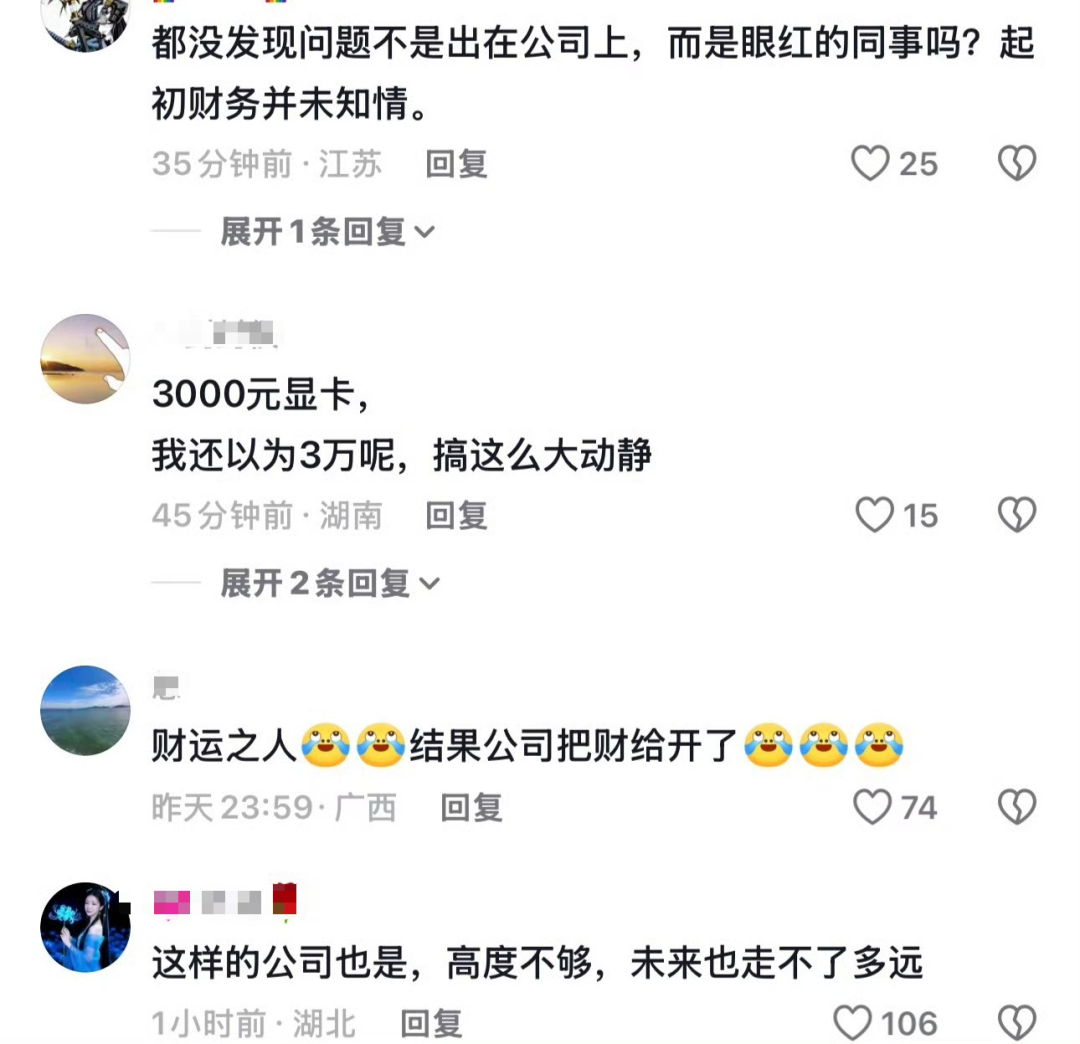Like the 这样的公司也是 comment
Screen dimensions: 1080x1044
(853, 1023)
